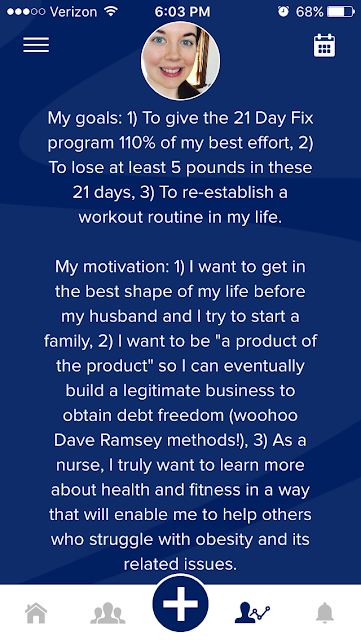Go to the Home tab
361x640 pixels.
tap(36, 613)
